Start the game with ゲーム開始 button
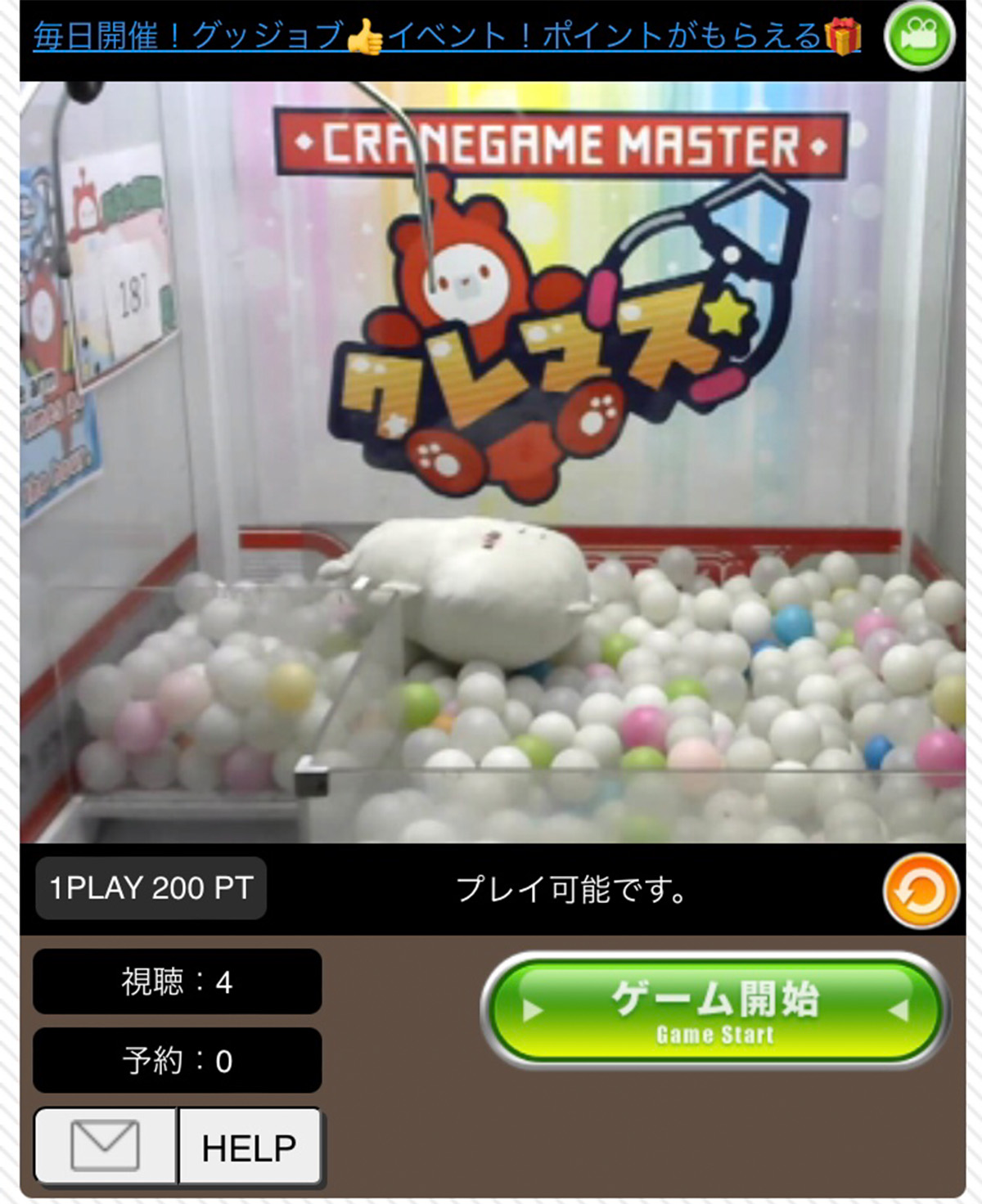This screenshot has width=982, height=1204. click(x=714, y=1010)
